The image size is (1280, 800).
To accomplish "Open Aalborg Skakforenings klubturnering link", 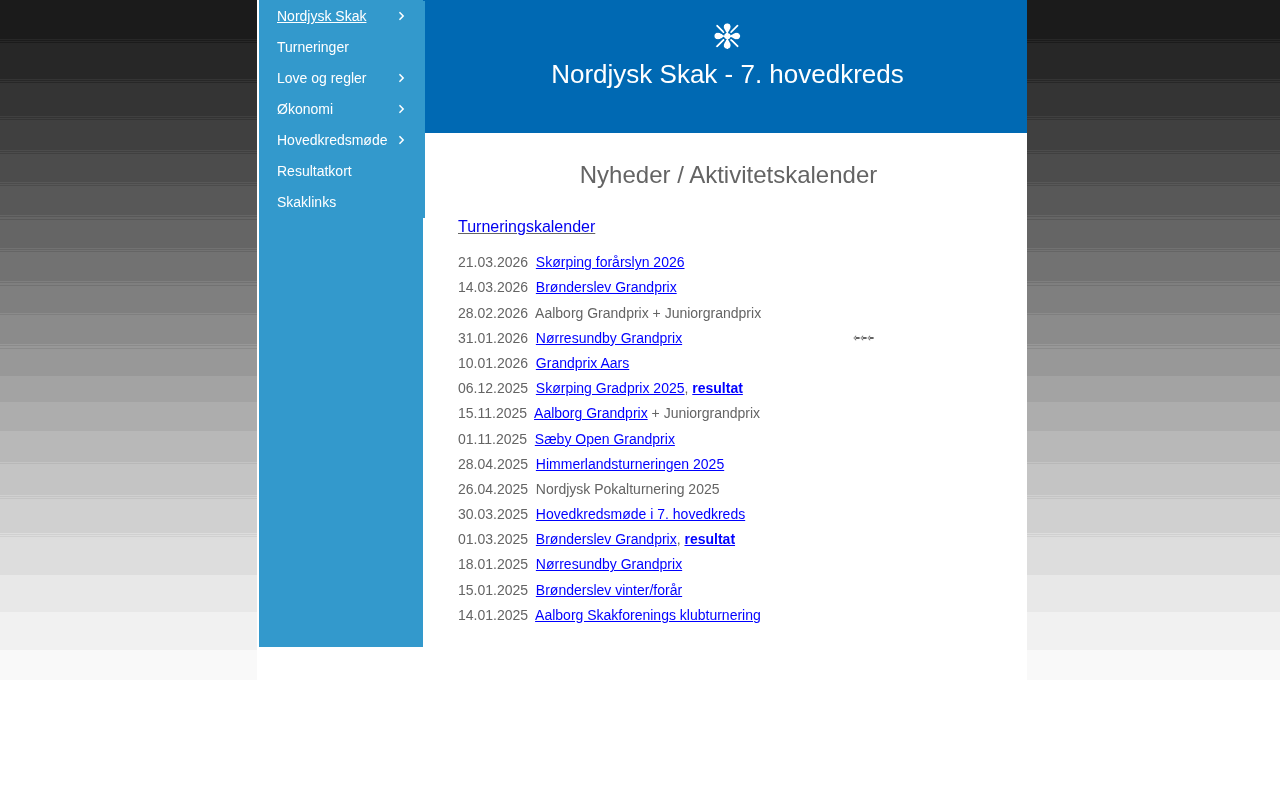I will 647,615.
